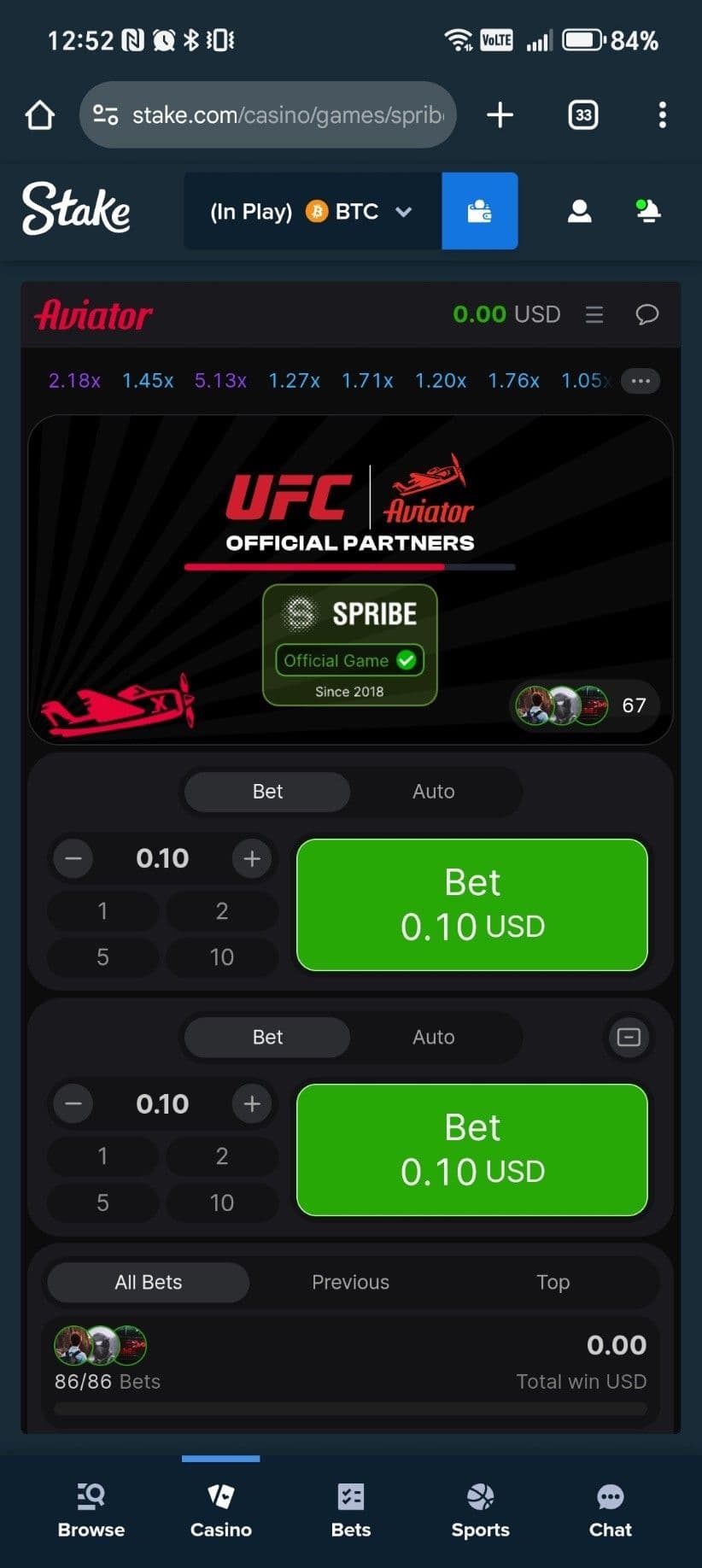Open the browser tab switcher showing 33

pyautogui.click(x=583, y=114)
